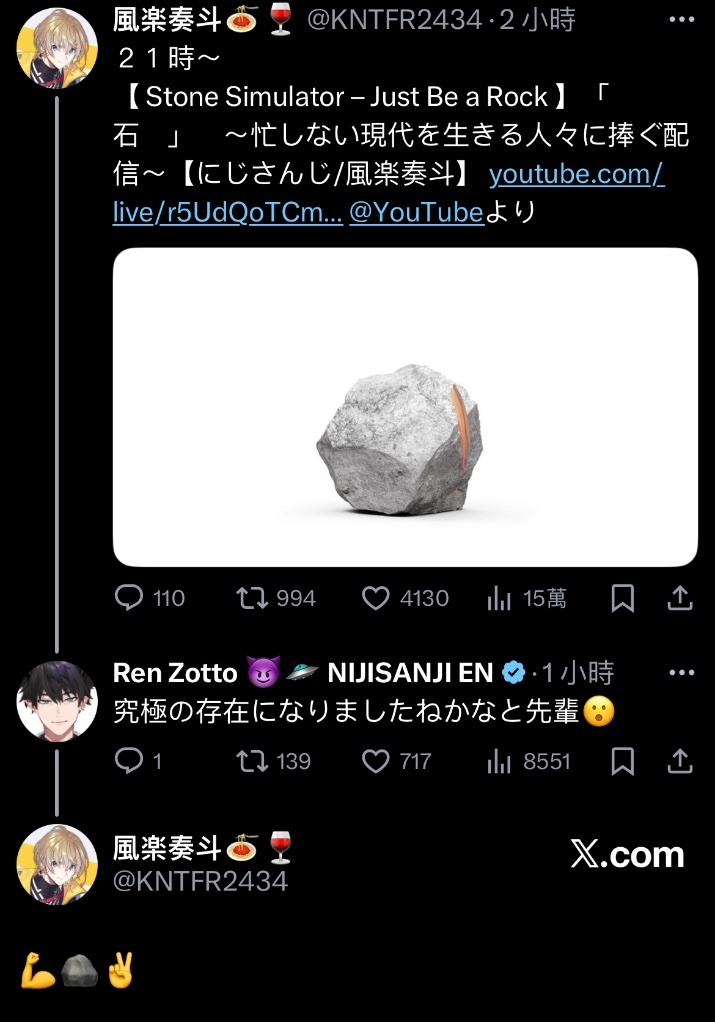This screenshot has width=715, height=1022.
Task: Tap the @YouTube mention link
Action: (416, 212)
